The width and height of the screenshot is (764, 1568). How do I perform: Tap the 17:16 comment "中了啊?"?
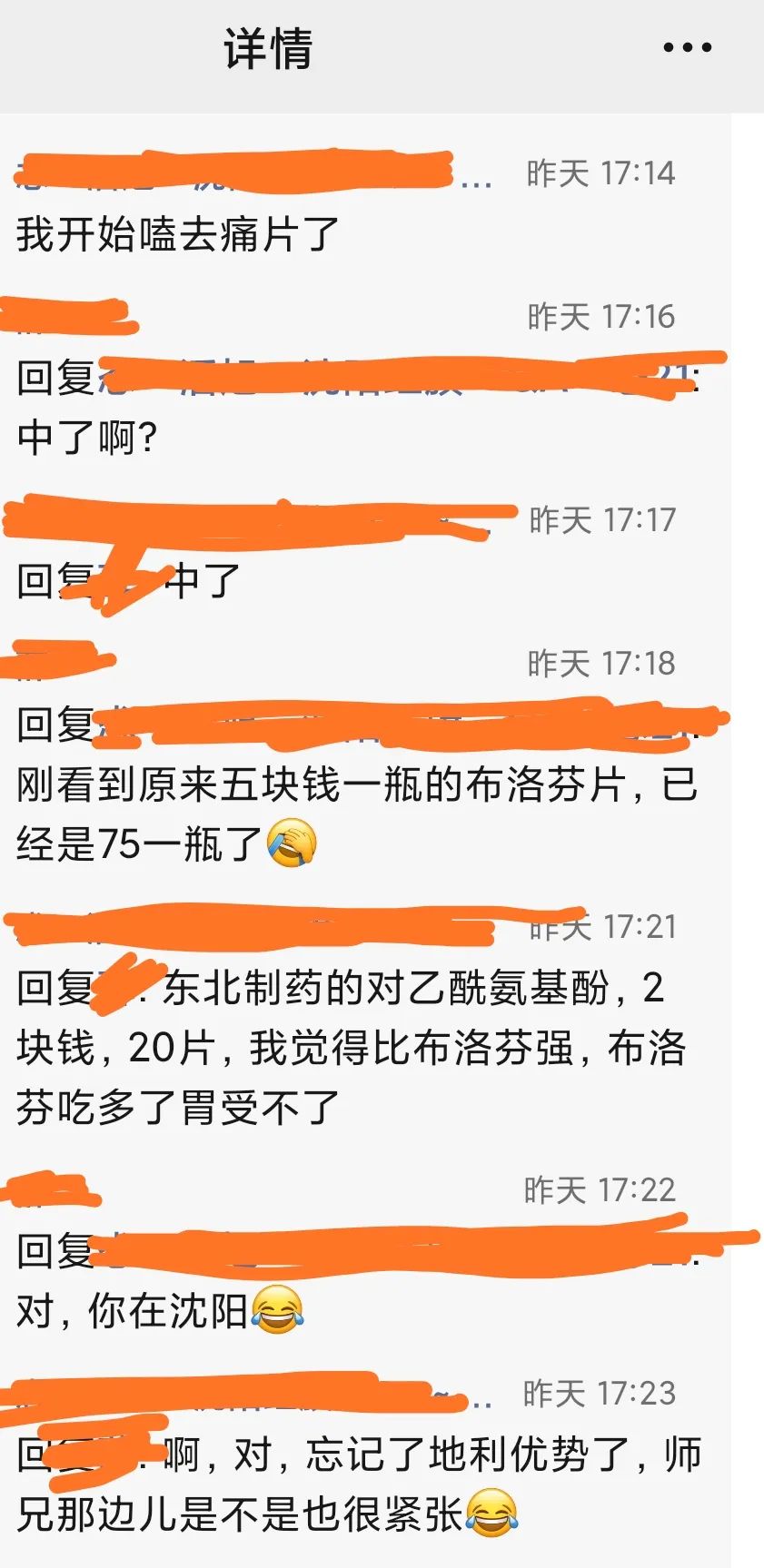tap(87, 438)
